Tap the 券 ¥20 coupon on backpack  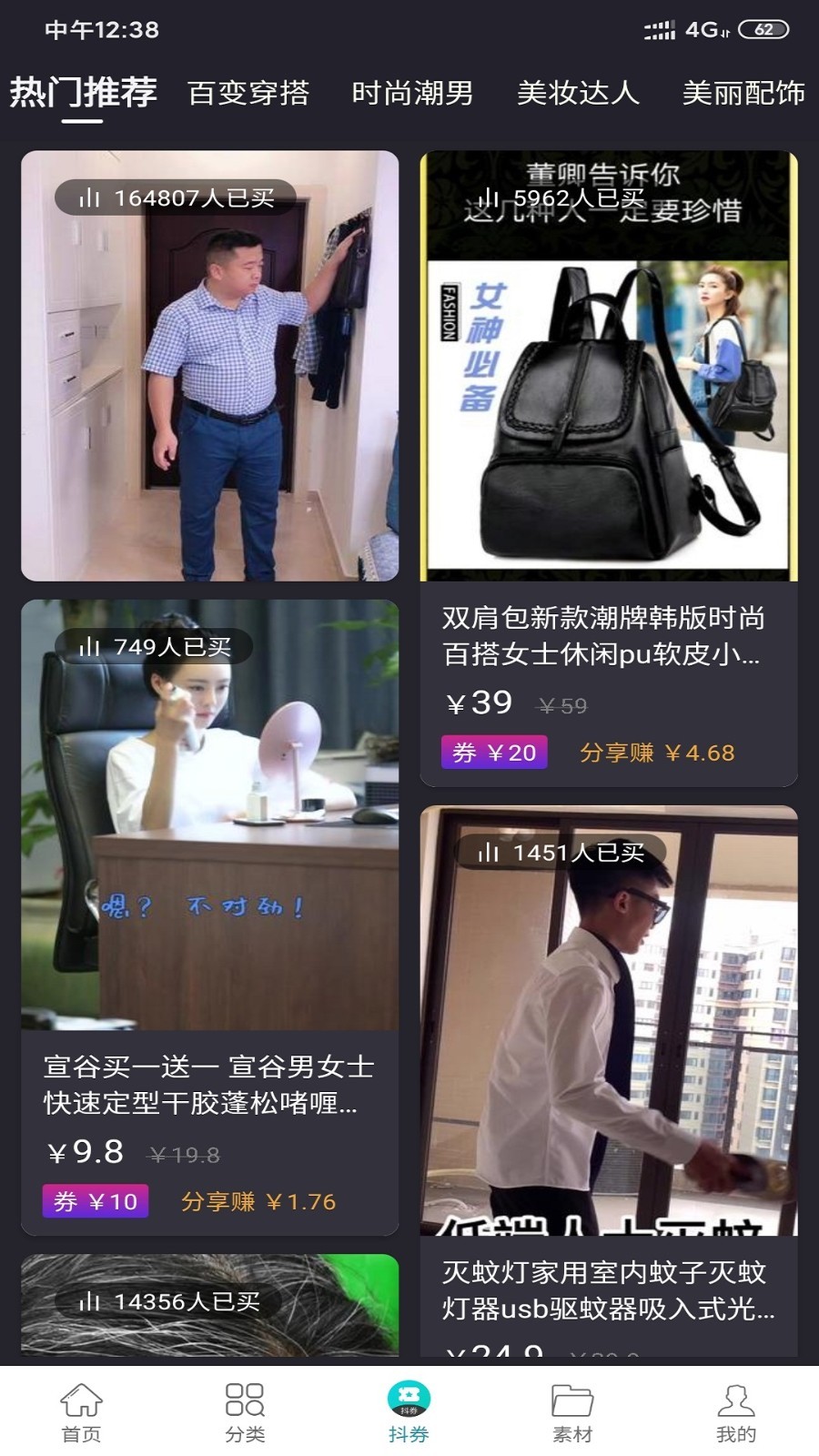click(x=494, y=753)
